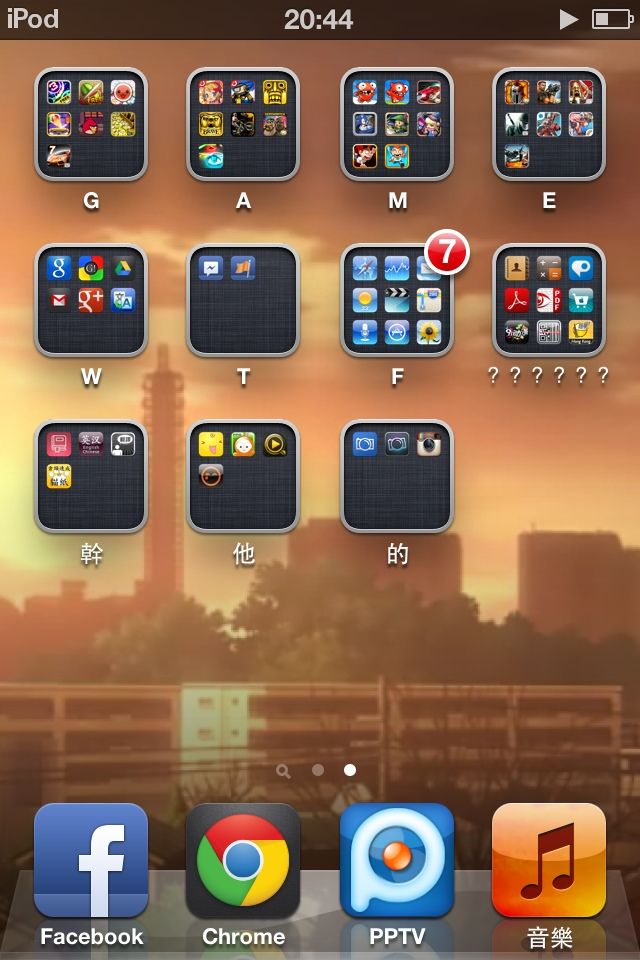Image resolution: width=640 pixels, height=960 pixels.
Task: Launch the Chrome browser
Action: 243,862
